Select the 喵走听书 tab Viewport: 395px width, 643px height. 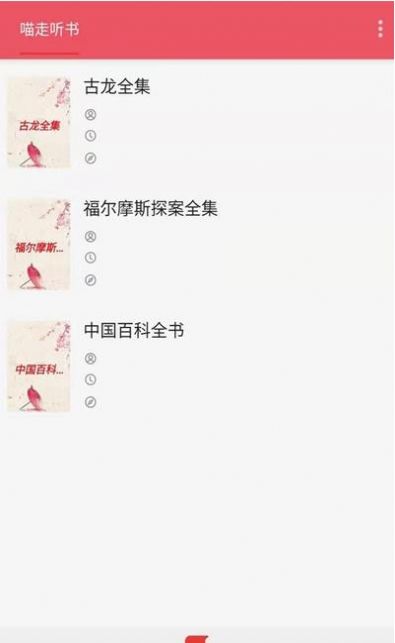[50, 30]
